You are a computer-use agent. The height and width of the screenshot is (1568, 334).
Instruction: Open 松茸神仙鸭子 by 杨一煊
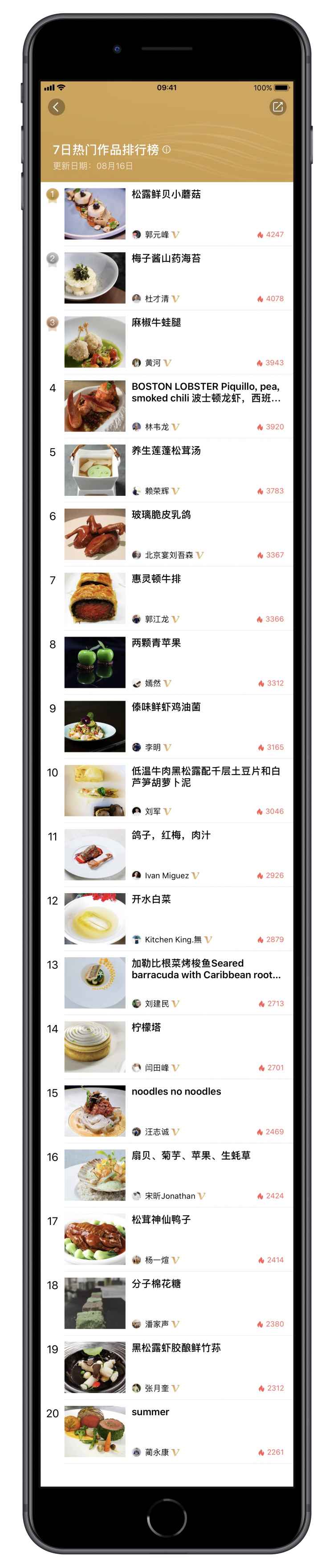(161, 1220)
